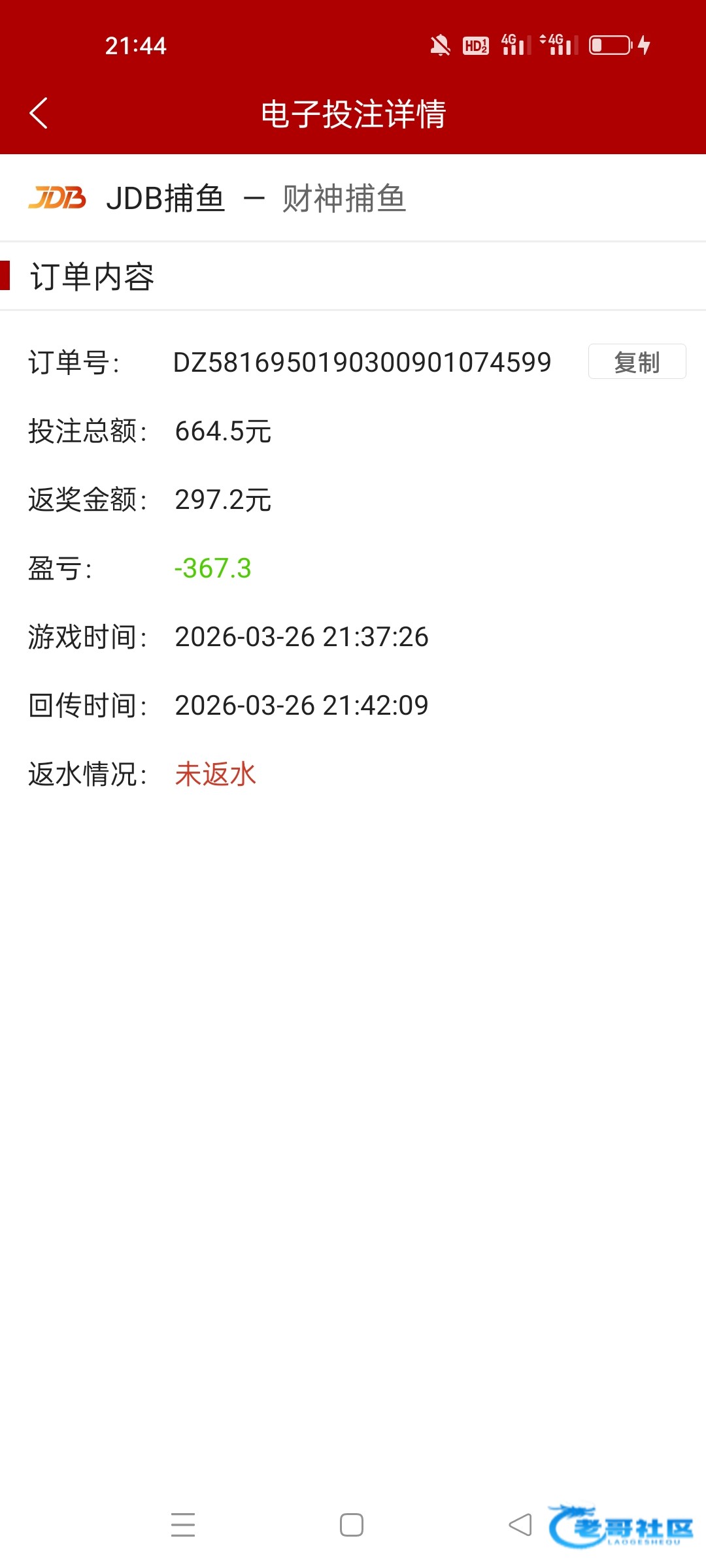Go to the phone's home screen
The height and width of the screenshot is (1568, 706).
(x=352, y=1525)
